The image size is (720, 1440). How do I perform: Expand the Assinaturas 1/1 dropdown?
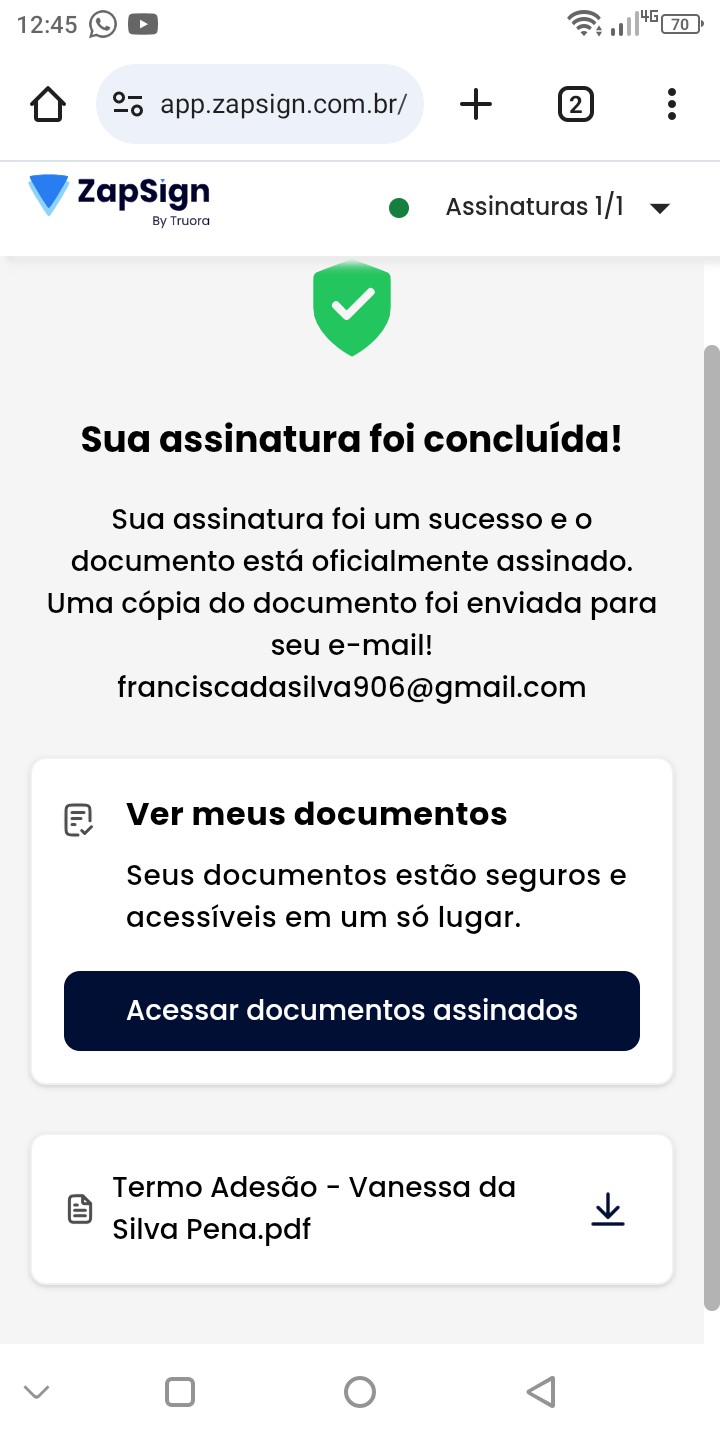[x=658, y=208]
